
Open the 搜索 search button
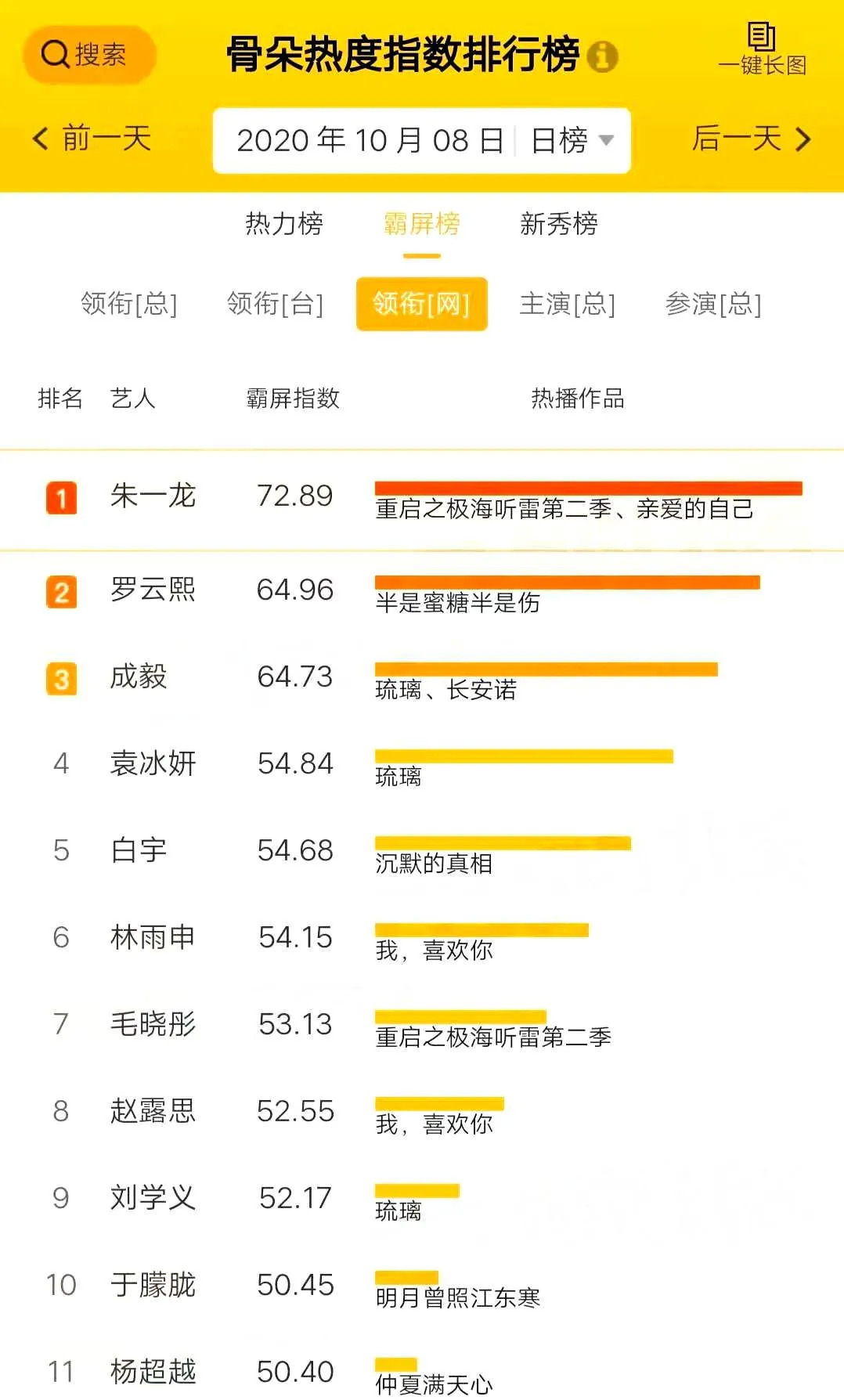pos(88,55)
